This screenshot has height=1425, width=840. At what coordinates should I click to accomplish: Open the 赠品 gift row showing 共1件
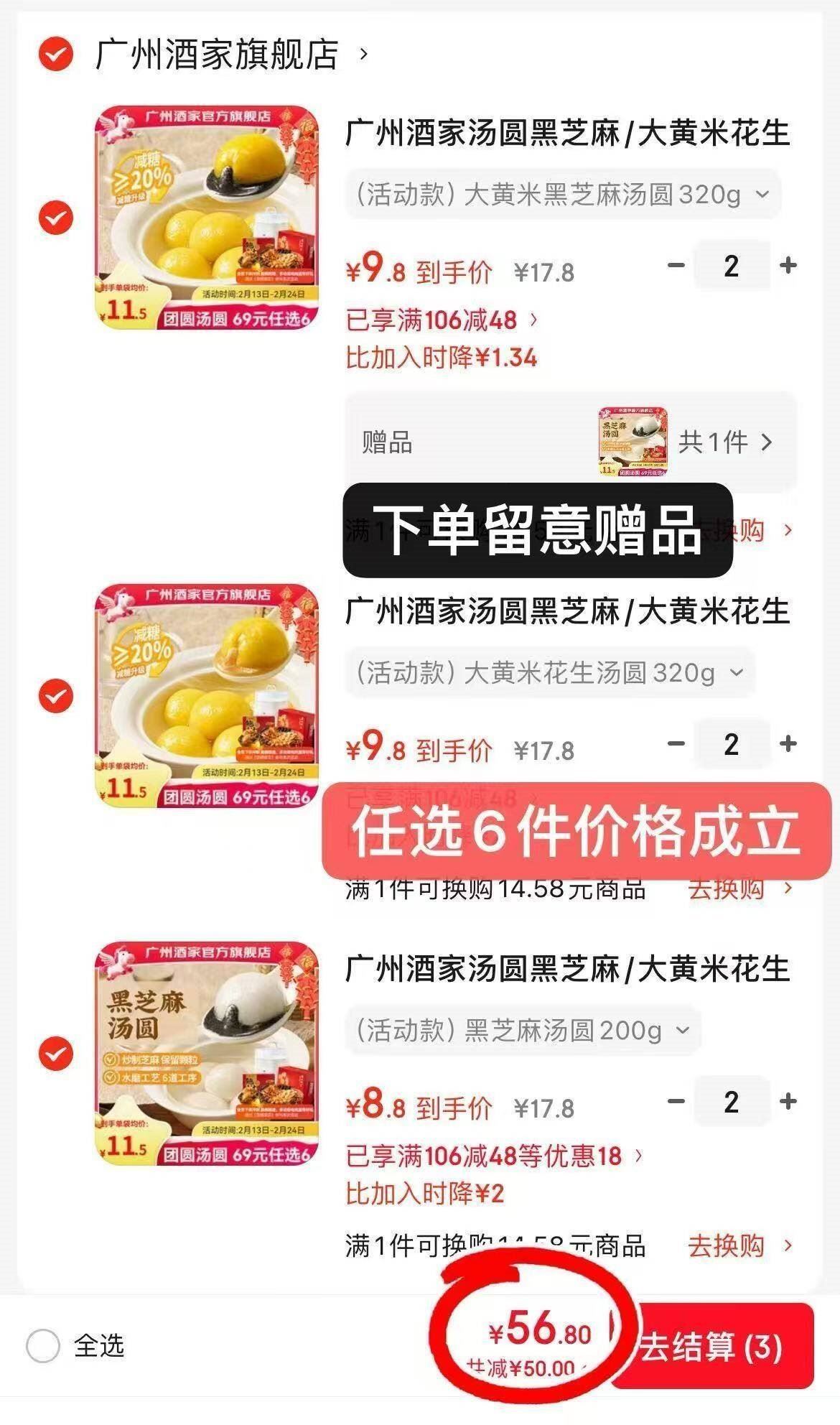(571, 442)
